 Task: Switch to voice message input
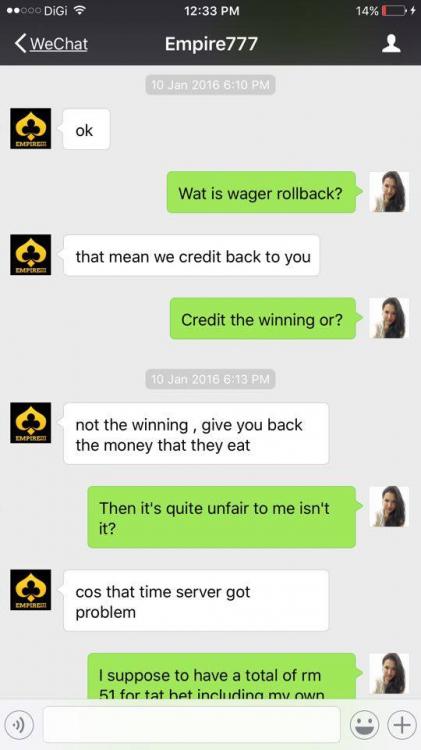(x=19, y=724)
